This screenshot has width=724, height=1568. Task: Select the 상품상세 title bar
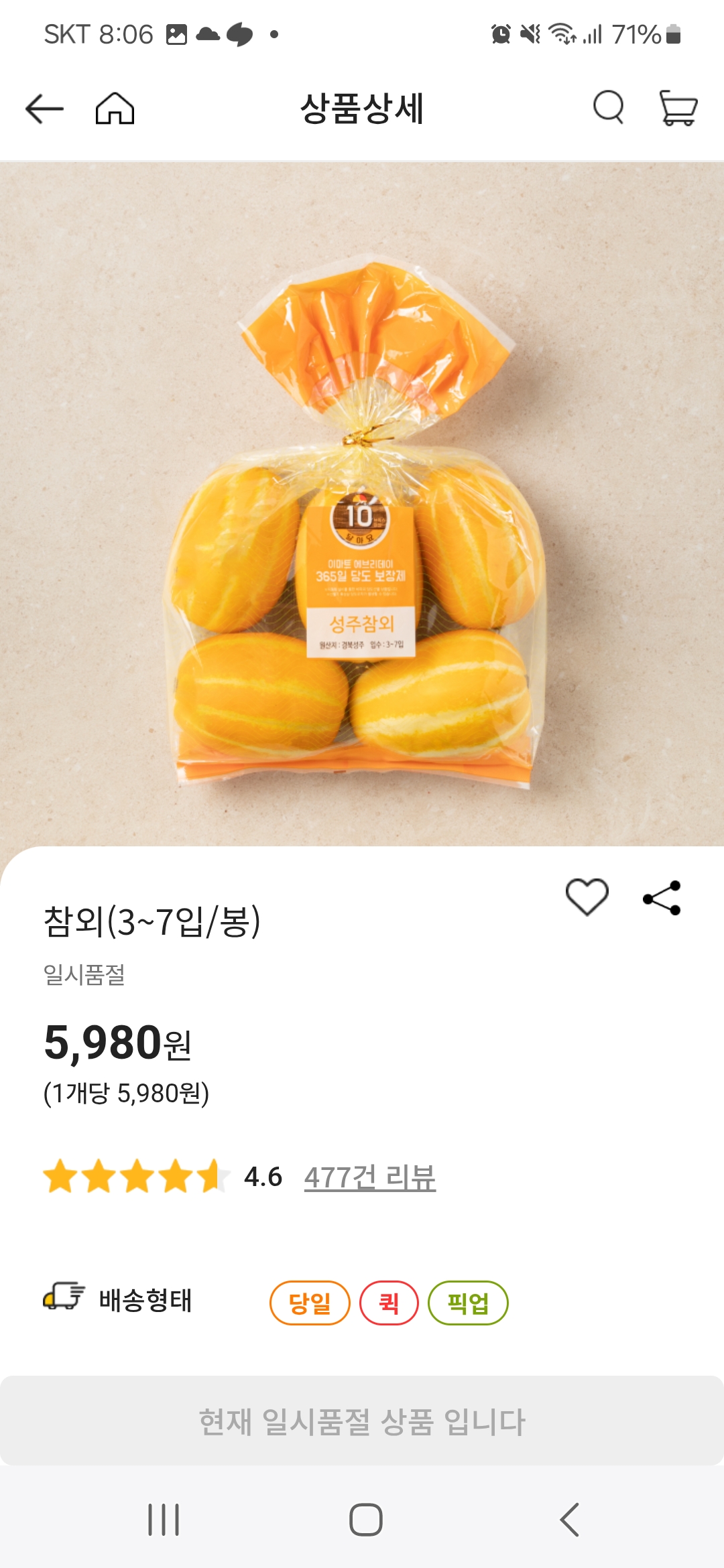362,109
